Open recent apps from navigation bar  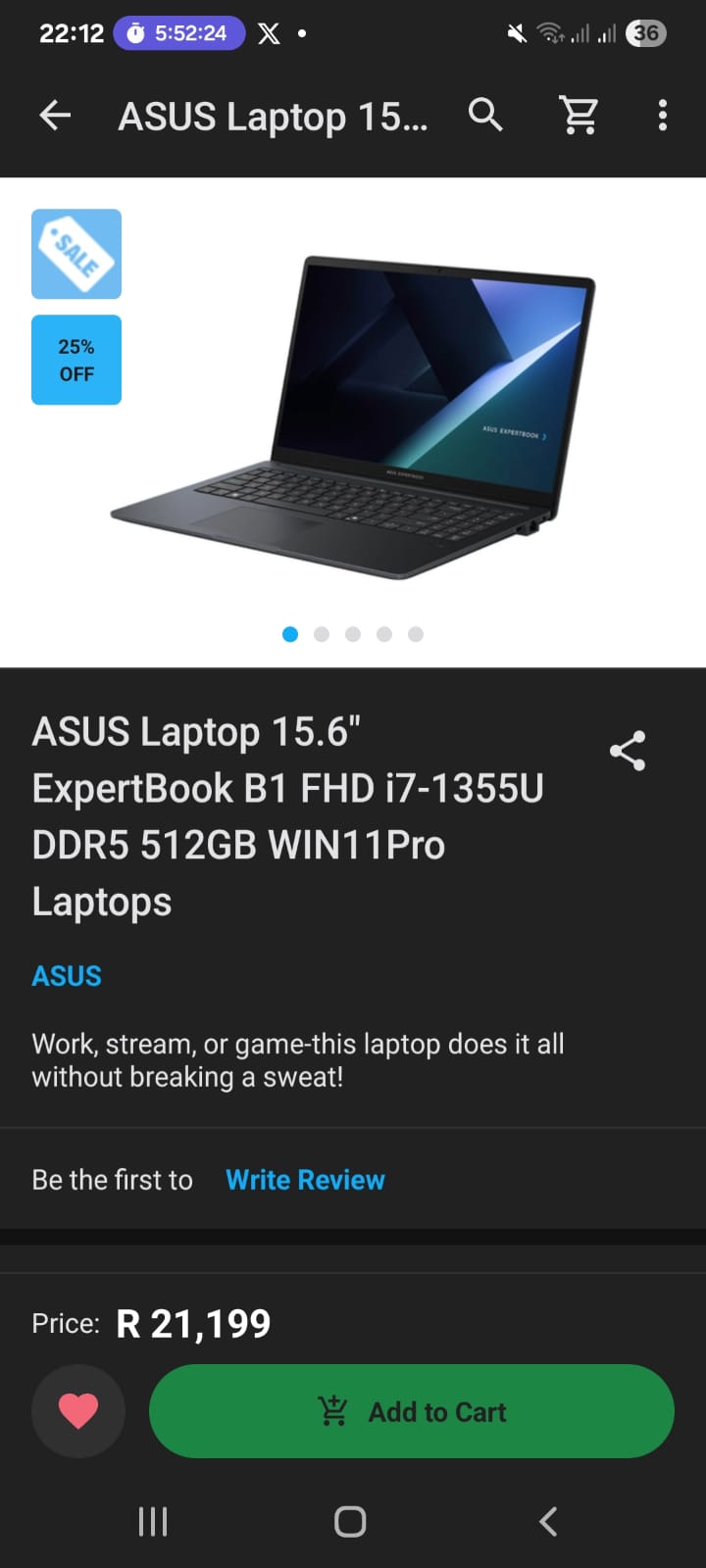[153, 1521]
